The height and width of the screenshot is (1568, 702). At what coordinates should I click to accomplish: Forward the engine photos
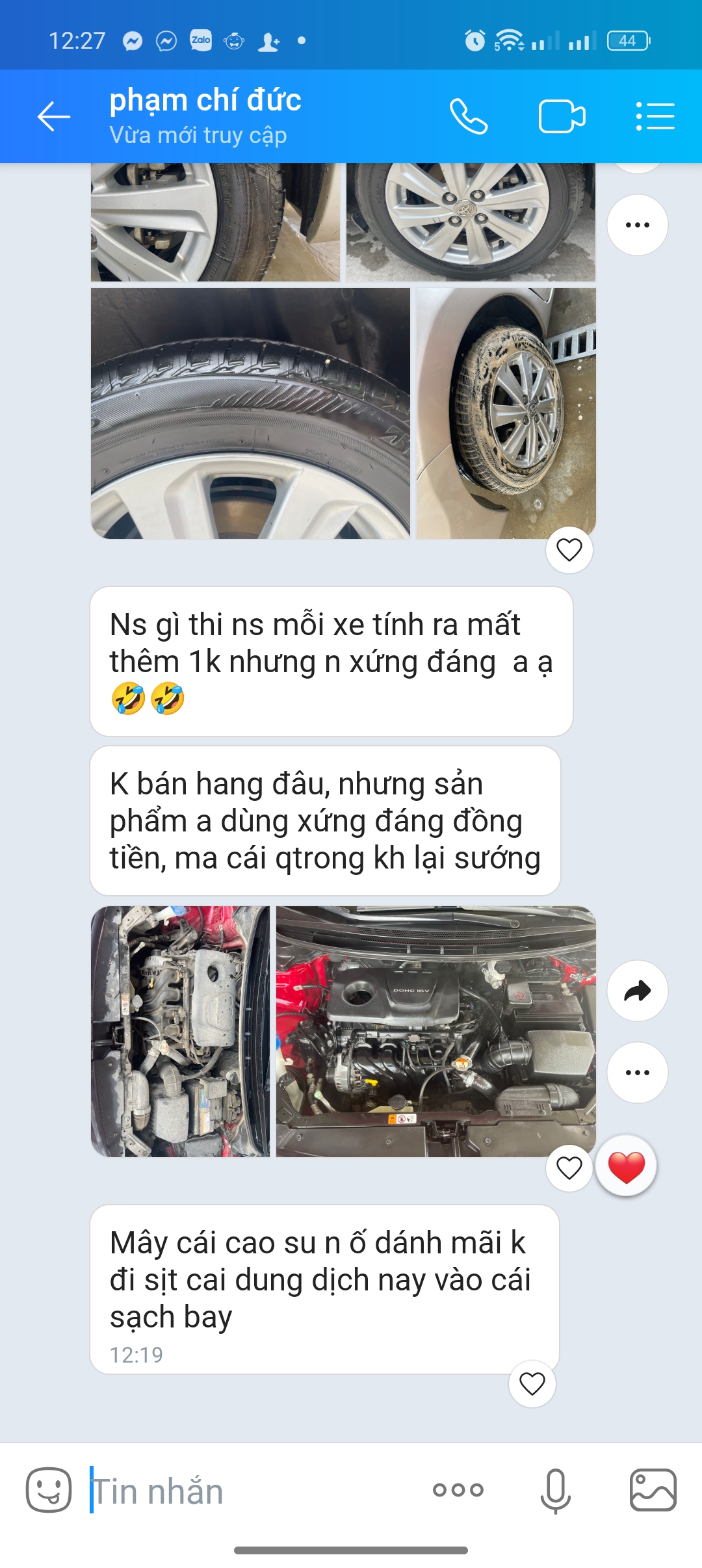click(x=637, y=991)
